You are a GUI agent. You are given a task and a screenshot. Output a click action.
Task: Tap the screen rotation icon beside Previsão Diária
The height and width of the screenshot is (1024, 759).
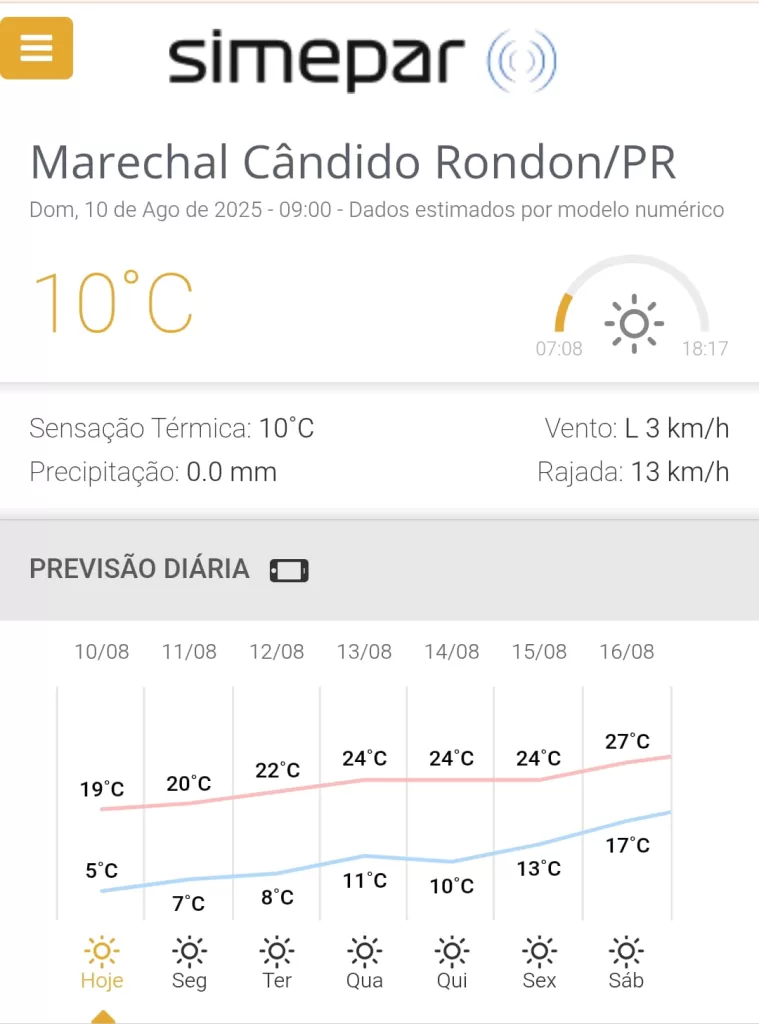pyautogui.click(x=289, y=571)
